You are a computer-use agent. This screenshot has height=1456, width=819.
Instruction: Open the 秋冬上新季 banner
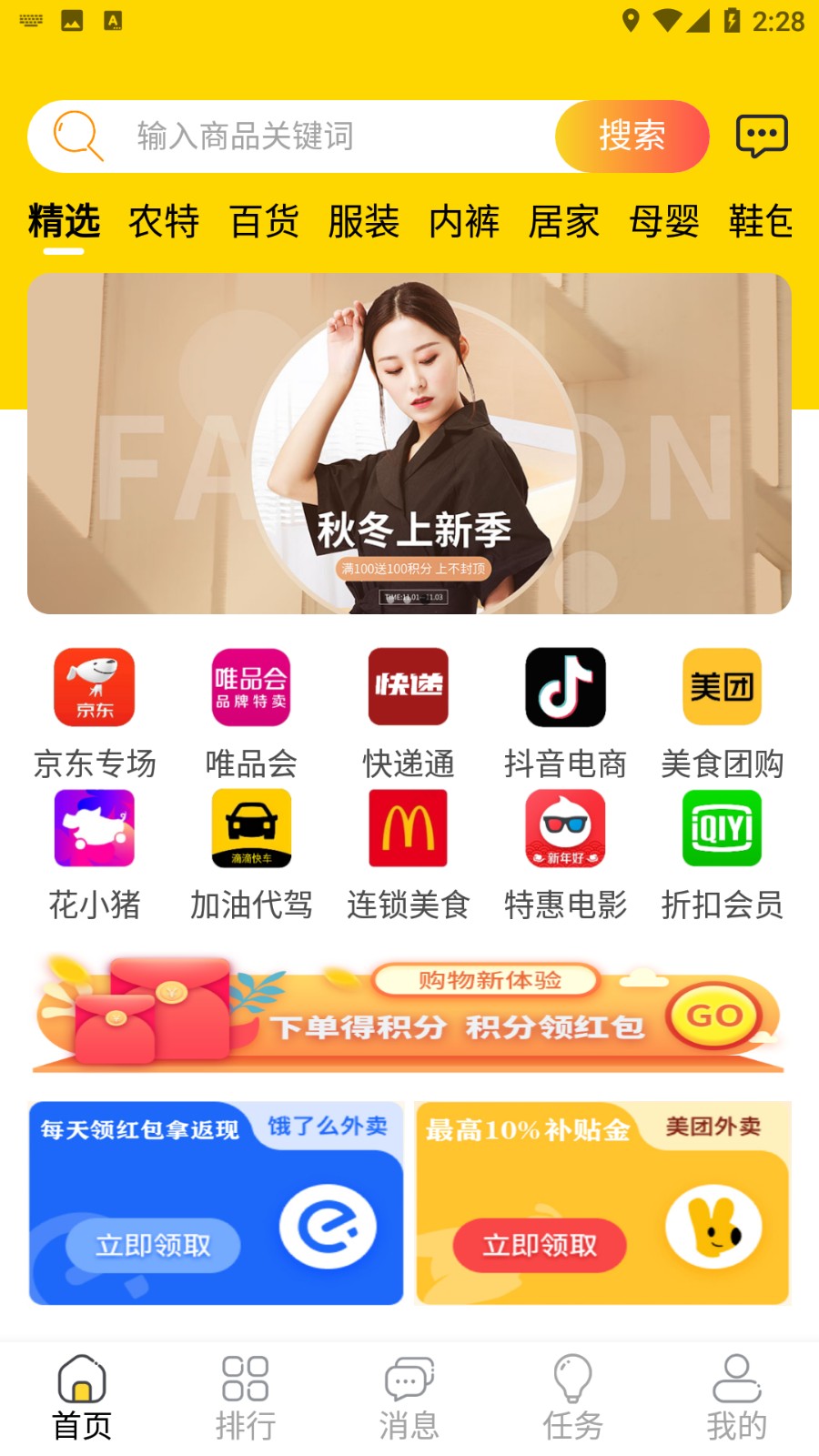(409, 443)
